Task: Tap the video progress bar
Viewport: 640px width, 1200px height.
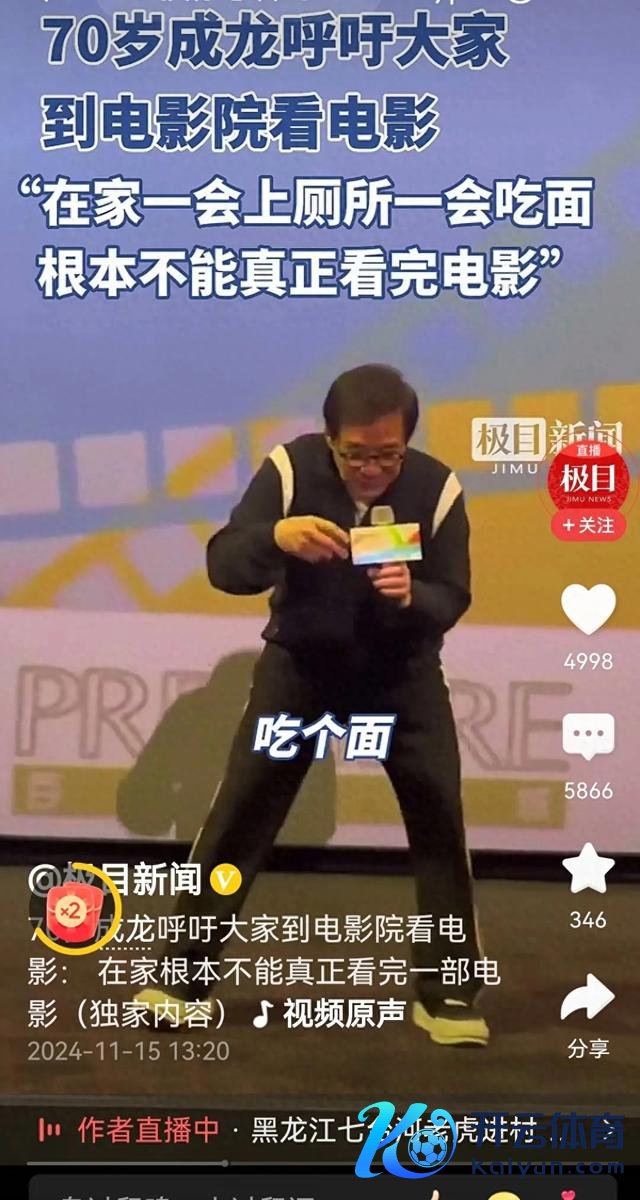Action: click(x=130, y=1163)
